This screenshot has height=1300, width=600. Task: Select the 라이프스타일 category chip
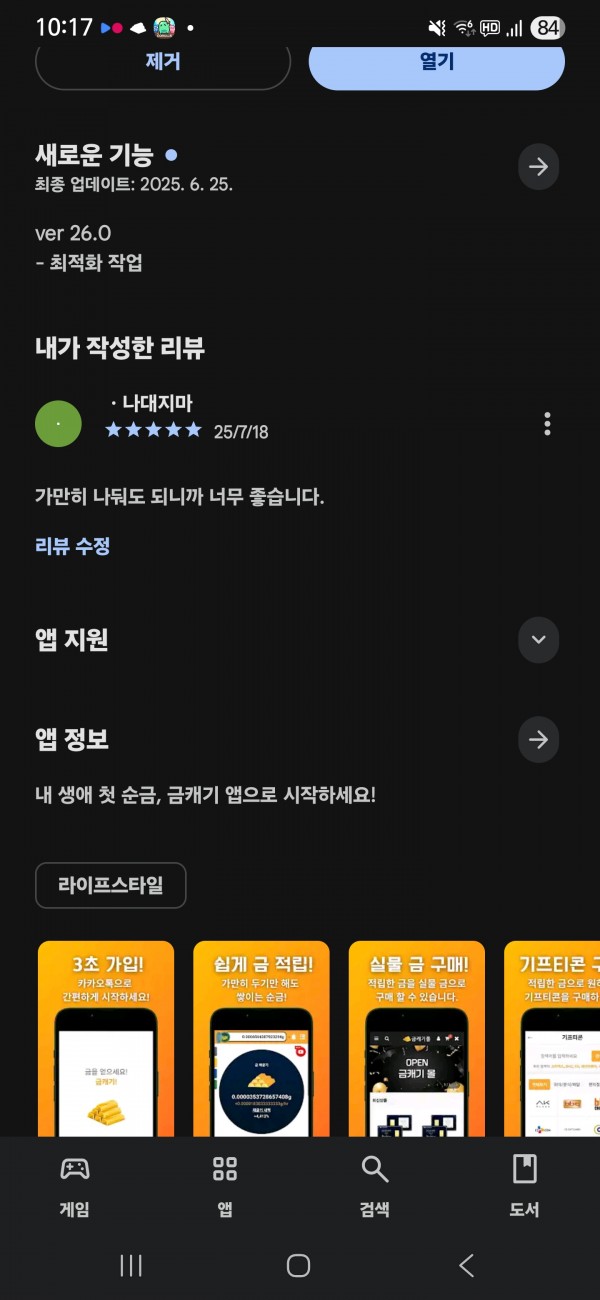coord(110,885)
